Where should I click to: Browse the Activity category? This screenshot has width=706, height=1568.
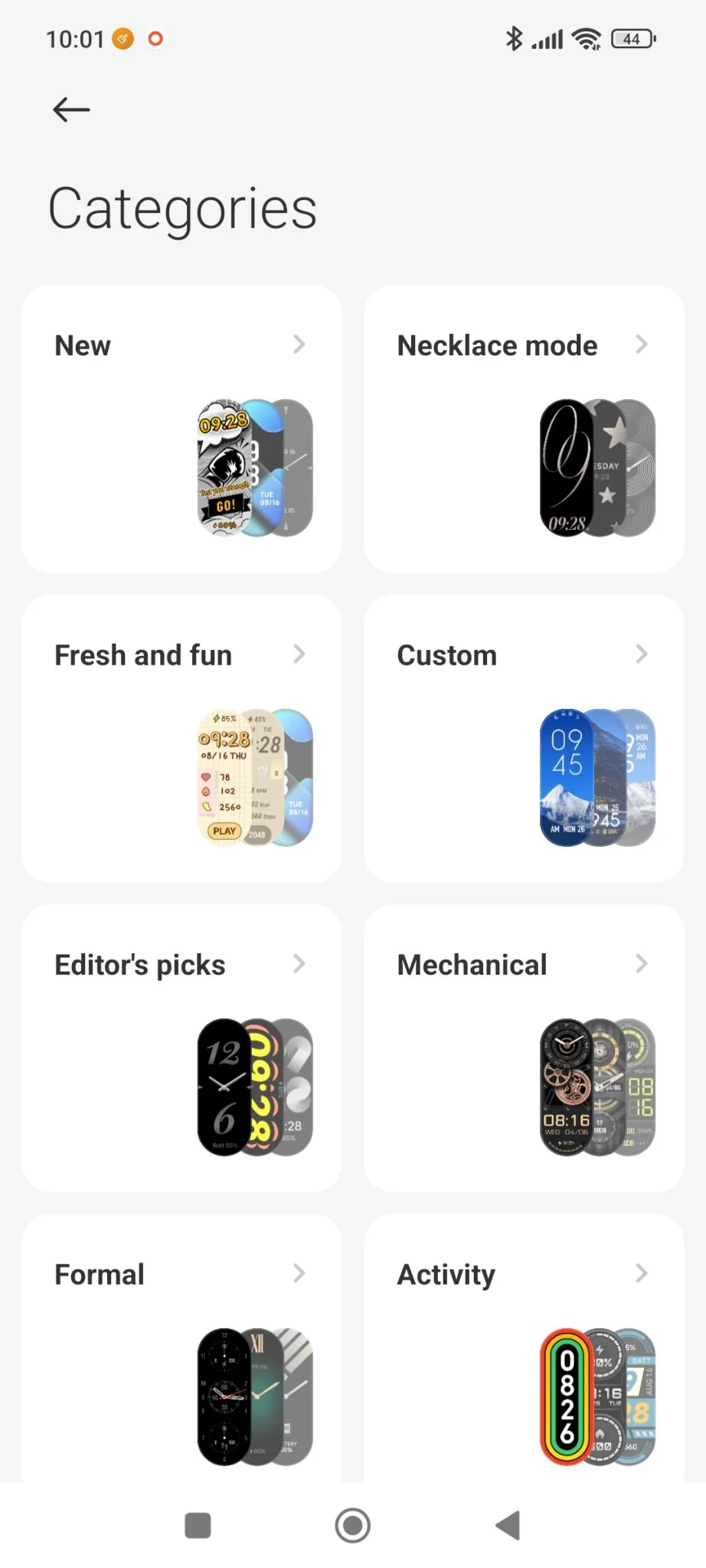pyautogui.click(x=524, y=1347)
